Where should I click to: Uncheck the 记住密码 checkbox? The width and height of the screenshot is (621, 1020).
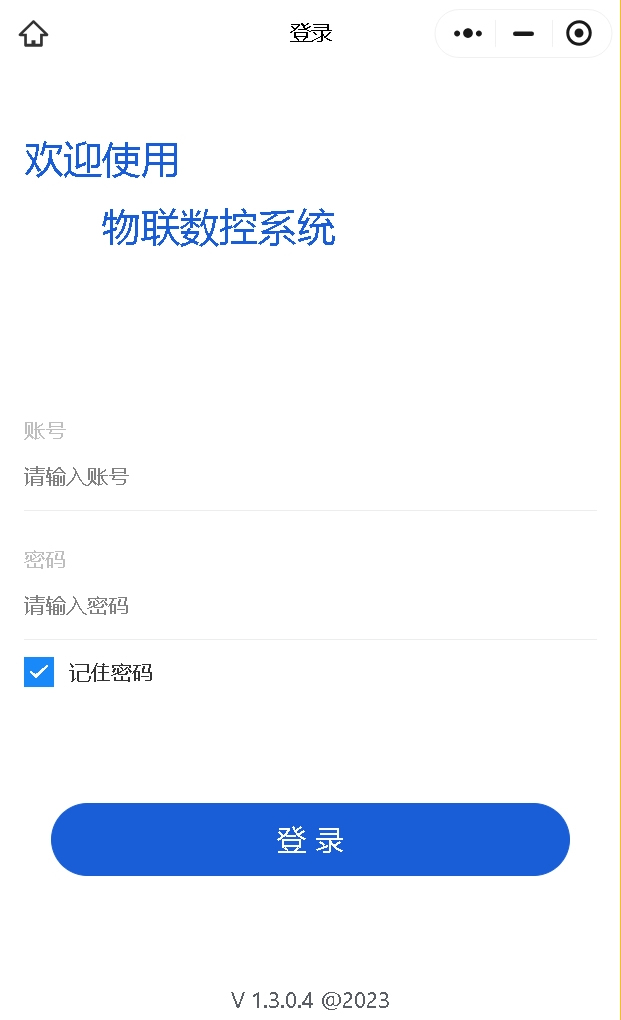pos(39,673)
